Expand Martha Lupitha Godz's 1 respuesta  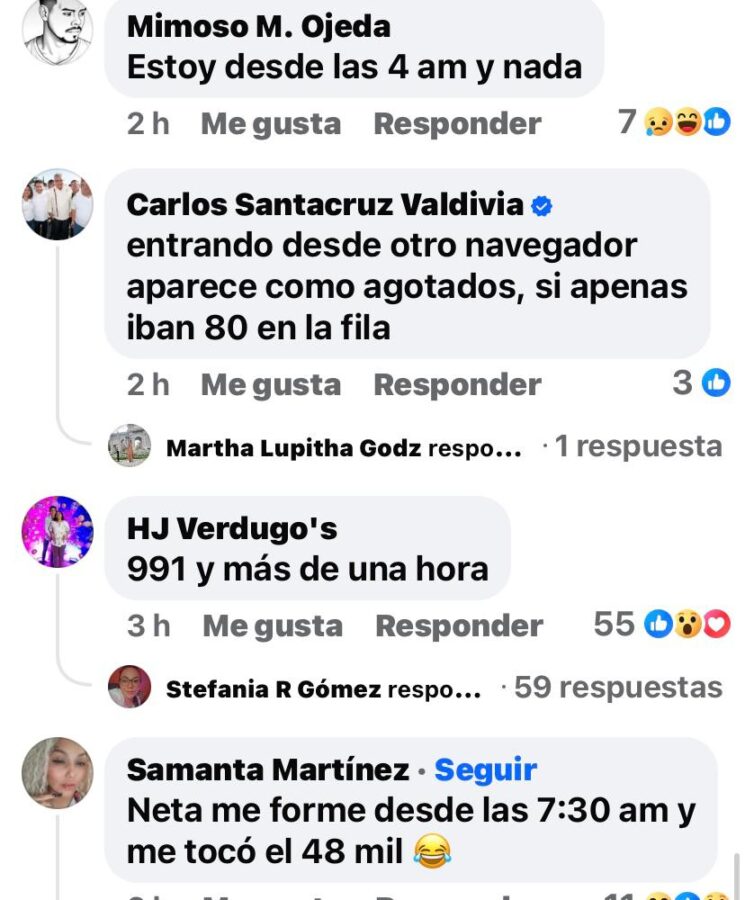tap(637, 446)
